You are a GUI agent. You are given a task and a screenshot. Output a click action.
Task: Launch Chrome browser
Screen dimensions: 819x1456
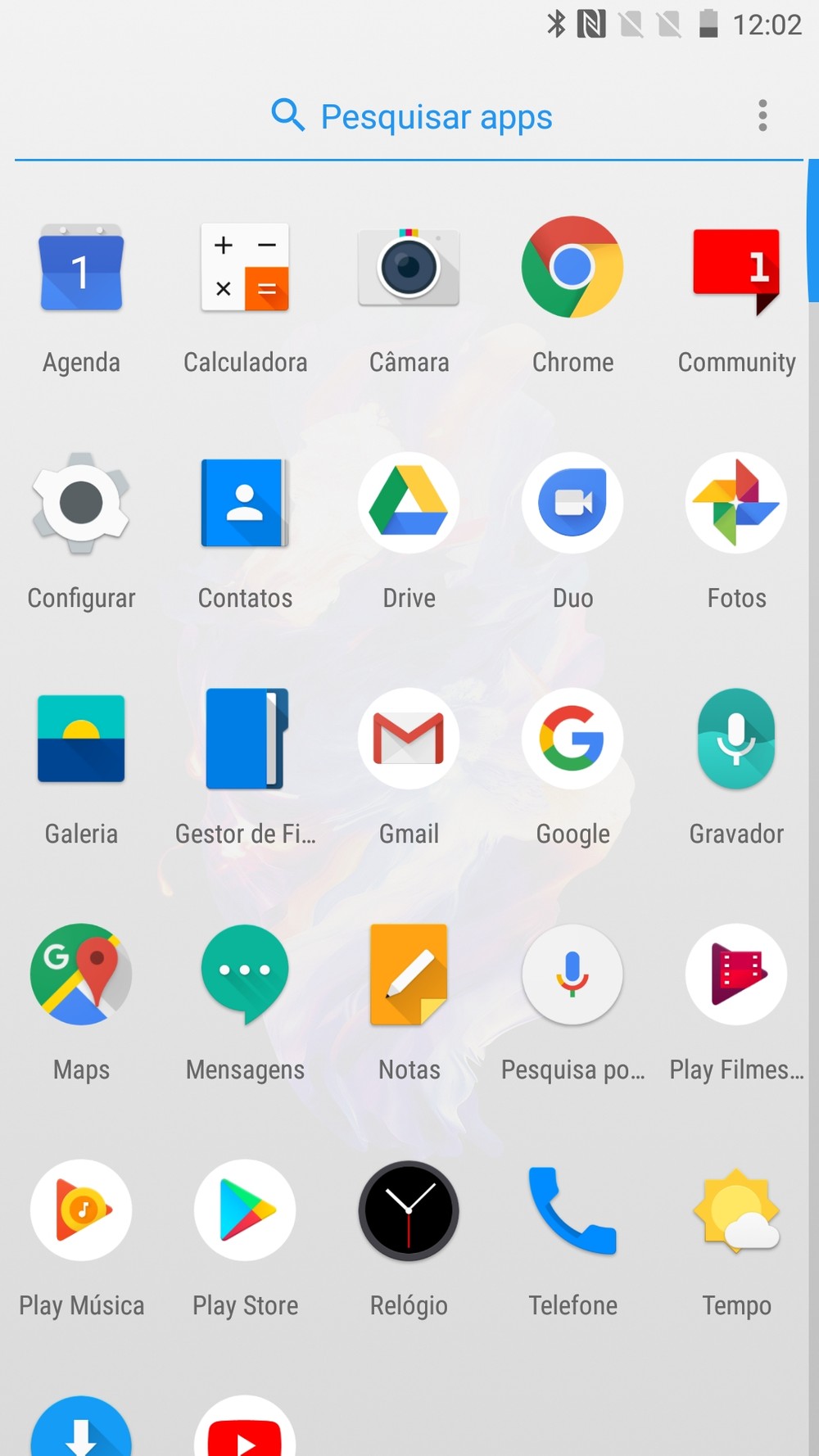(x=572, y=268)
